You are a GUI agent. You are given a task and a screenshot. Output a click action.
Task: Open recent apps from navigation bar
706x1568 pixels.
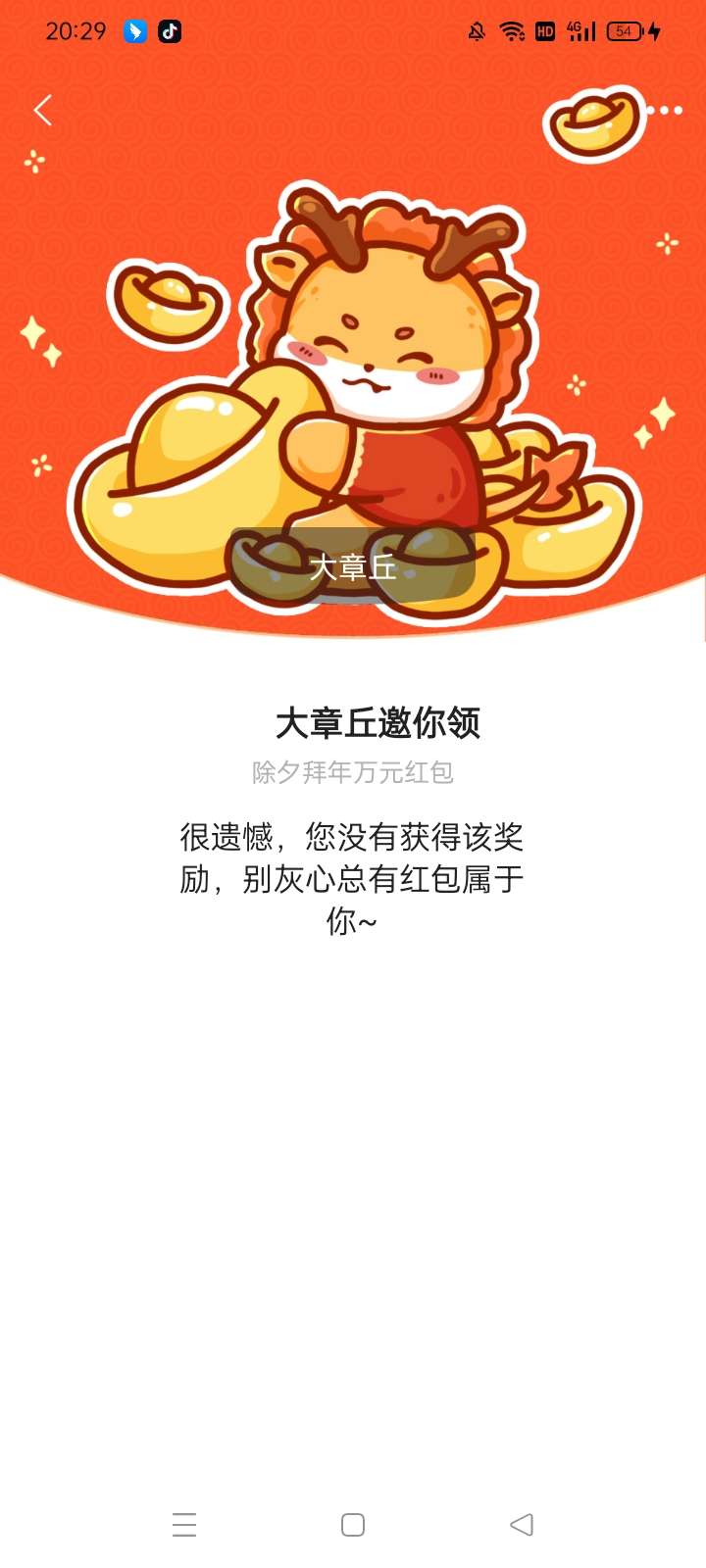click(184, 1524)
